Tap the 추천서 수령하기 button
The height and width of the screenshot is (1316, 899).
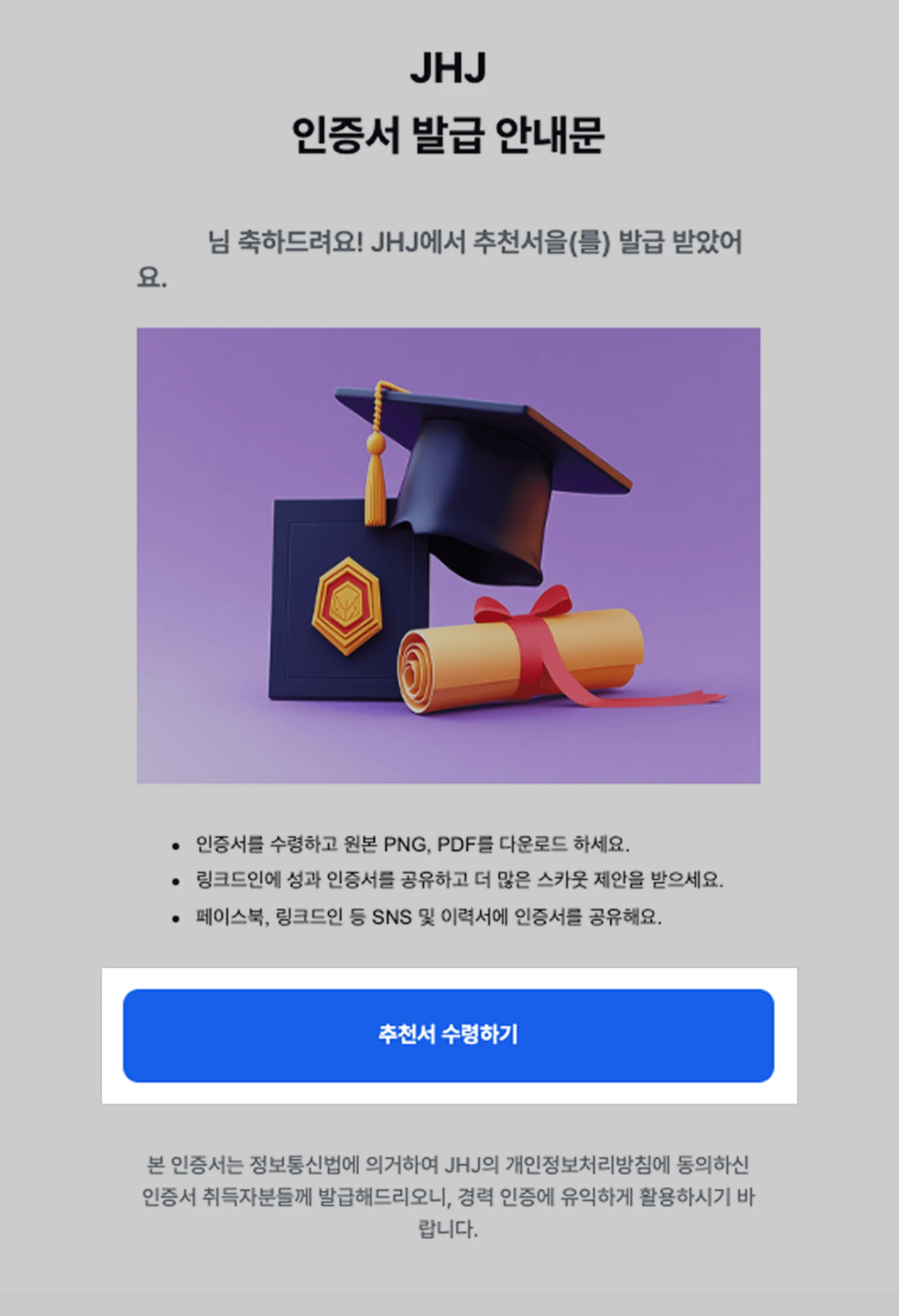click(x=448, y=1035)
